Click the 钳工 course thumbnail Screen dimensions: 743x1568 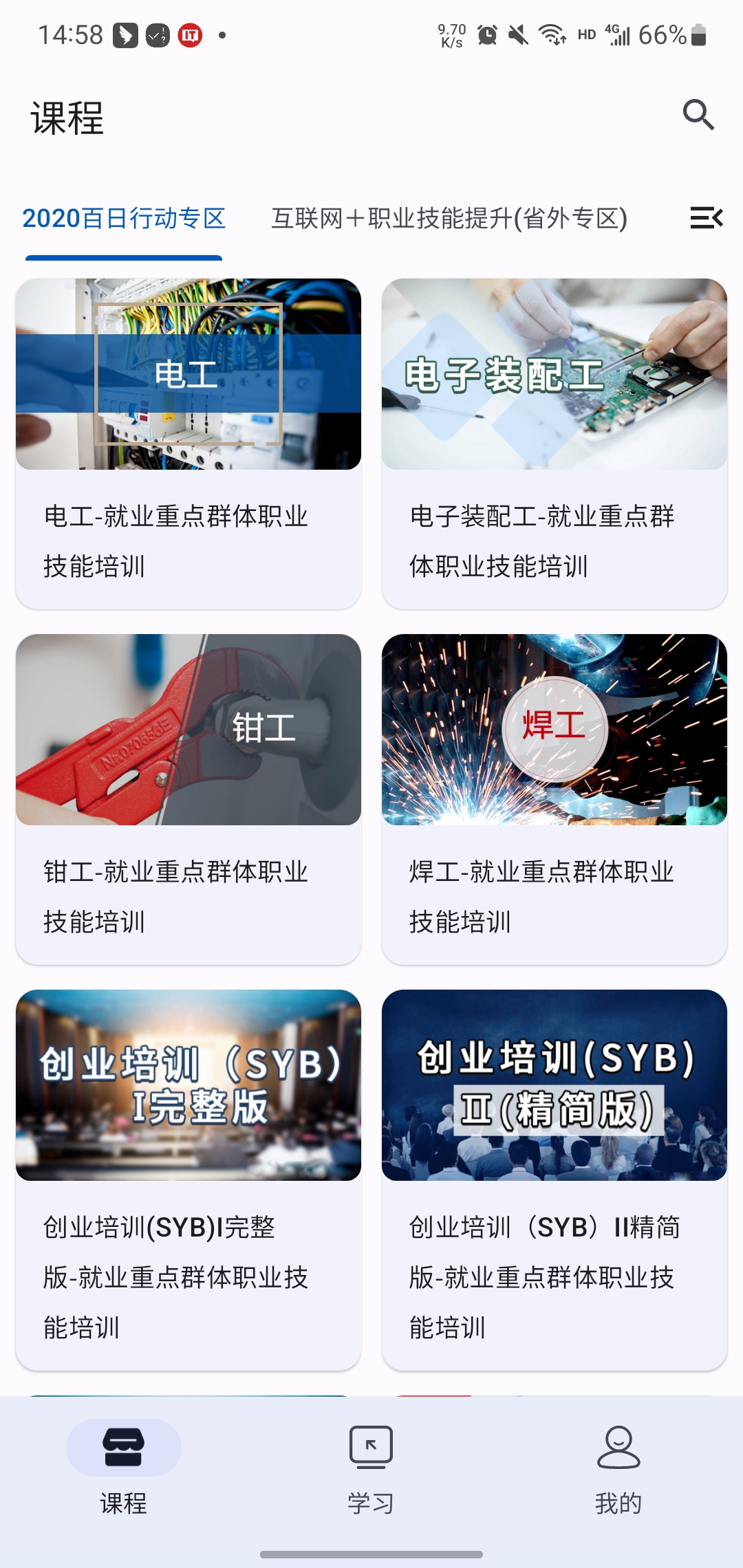click(x=189, y=732)
